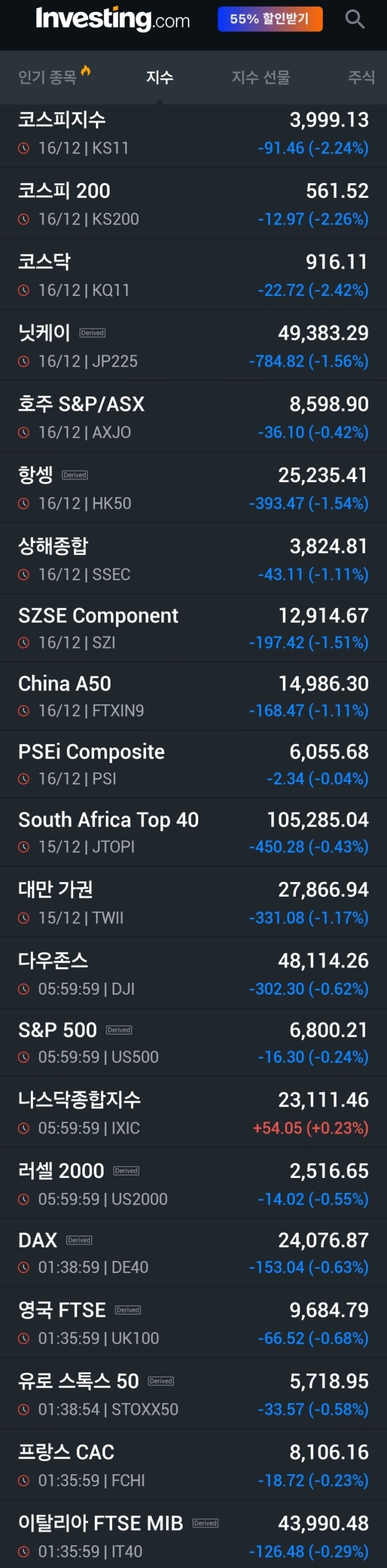
Task: Open the S&P 500 row
Action: tap(193, 1043)
